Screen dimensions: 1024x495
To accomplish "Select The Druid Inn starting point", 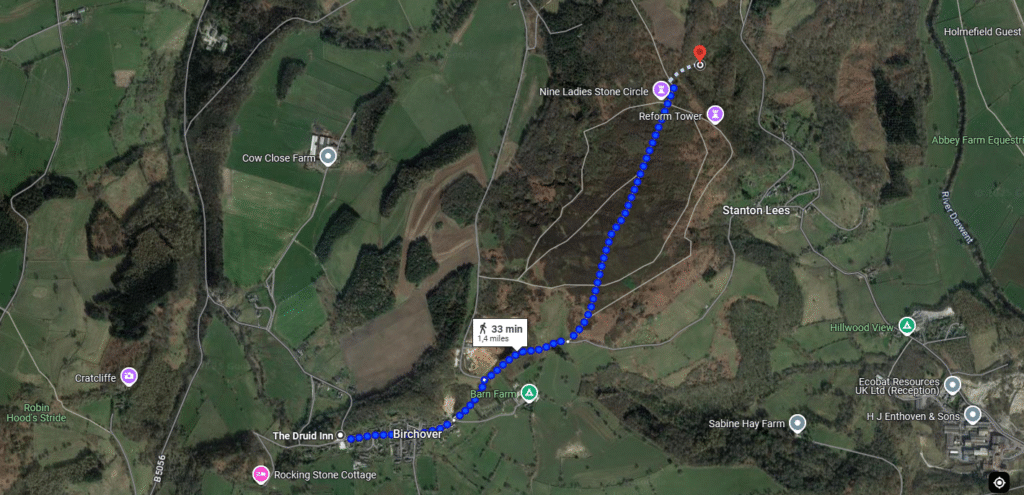I will pos(340,436).
